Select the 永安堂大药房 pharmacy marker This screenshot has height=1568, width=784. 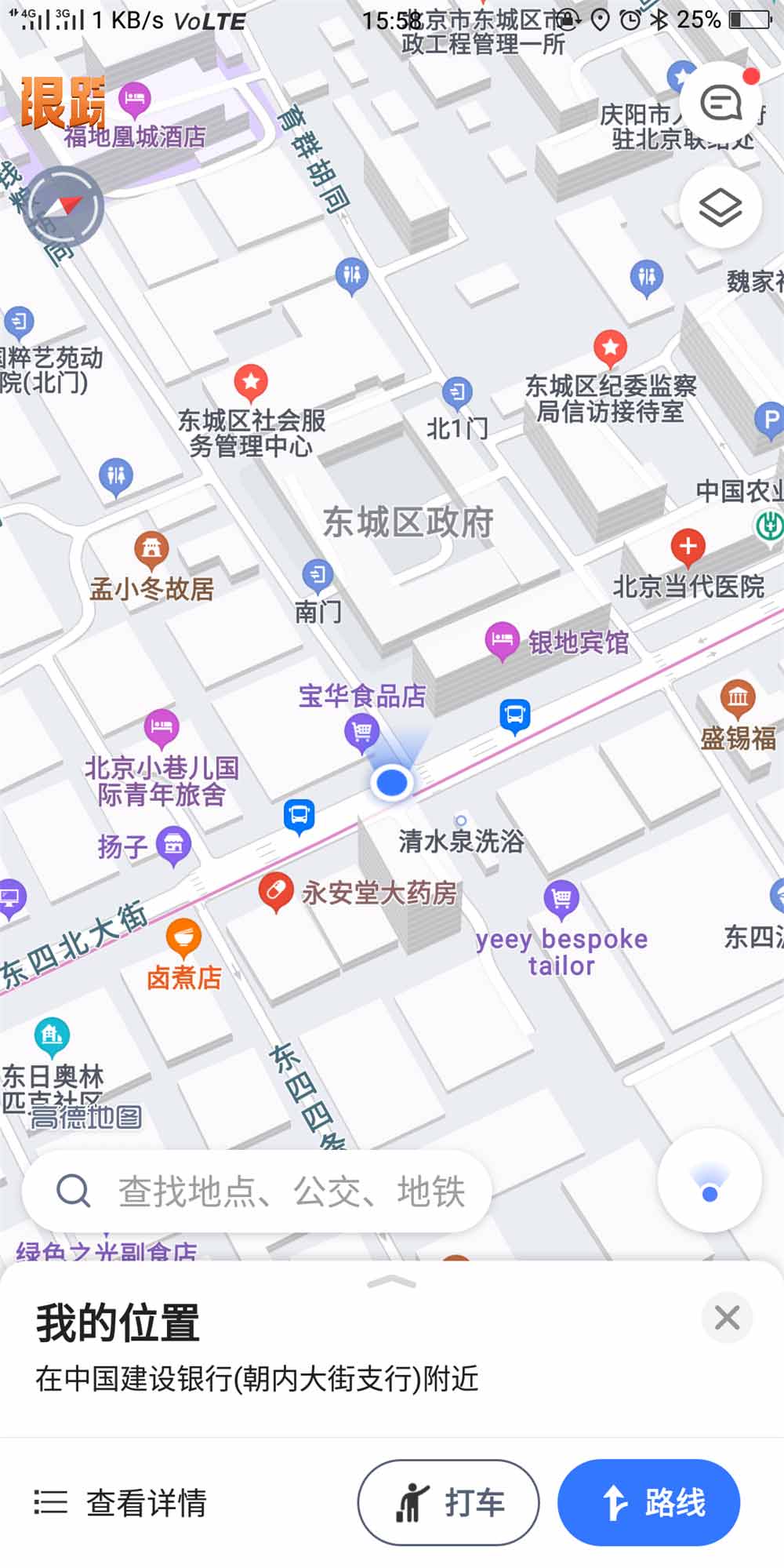(x=275, y=891)
